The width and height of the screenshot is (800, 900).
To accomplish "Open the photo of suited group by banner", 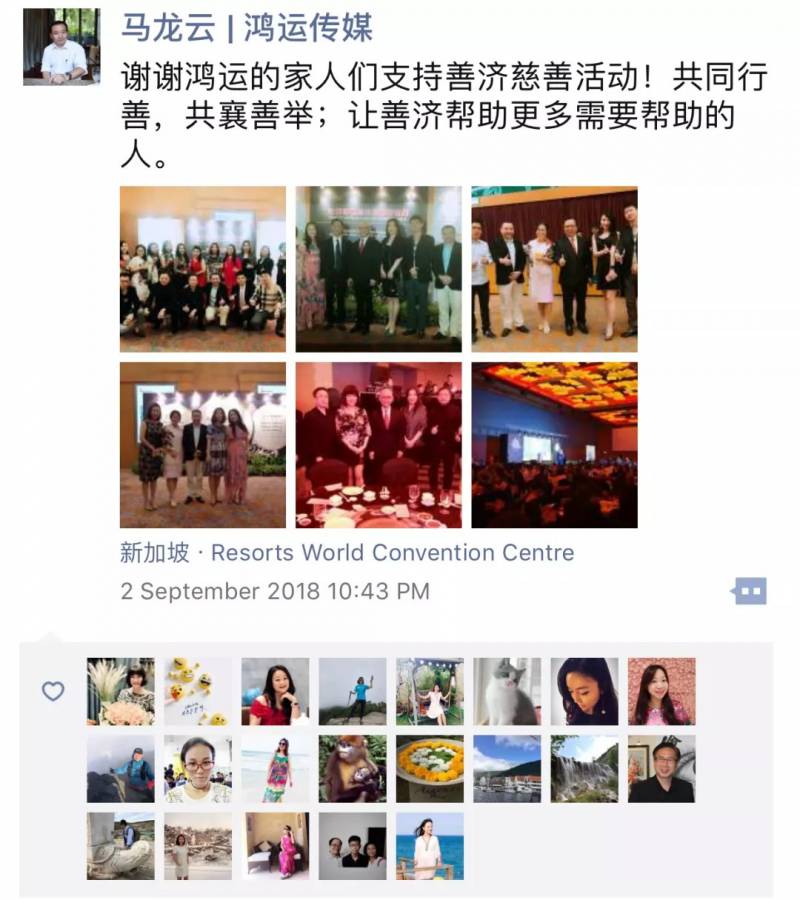I will tap(378, 269).
